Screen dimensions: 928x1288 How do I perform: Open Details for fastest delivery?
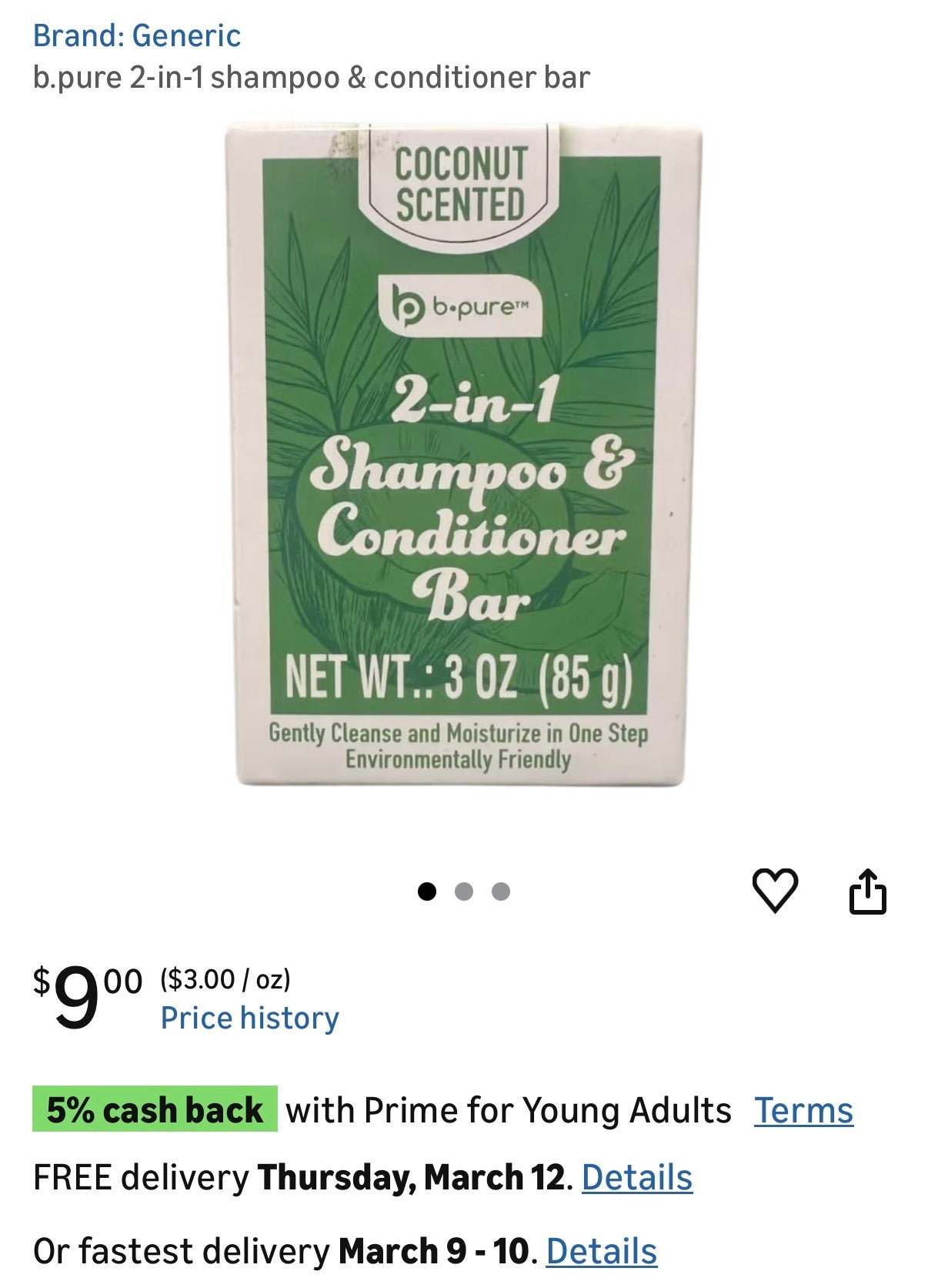tap(601, 1251)
